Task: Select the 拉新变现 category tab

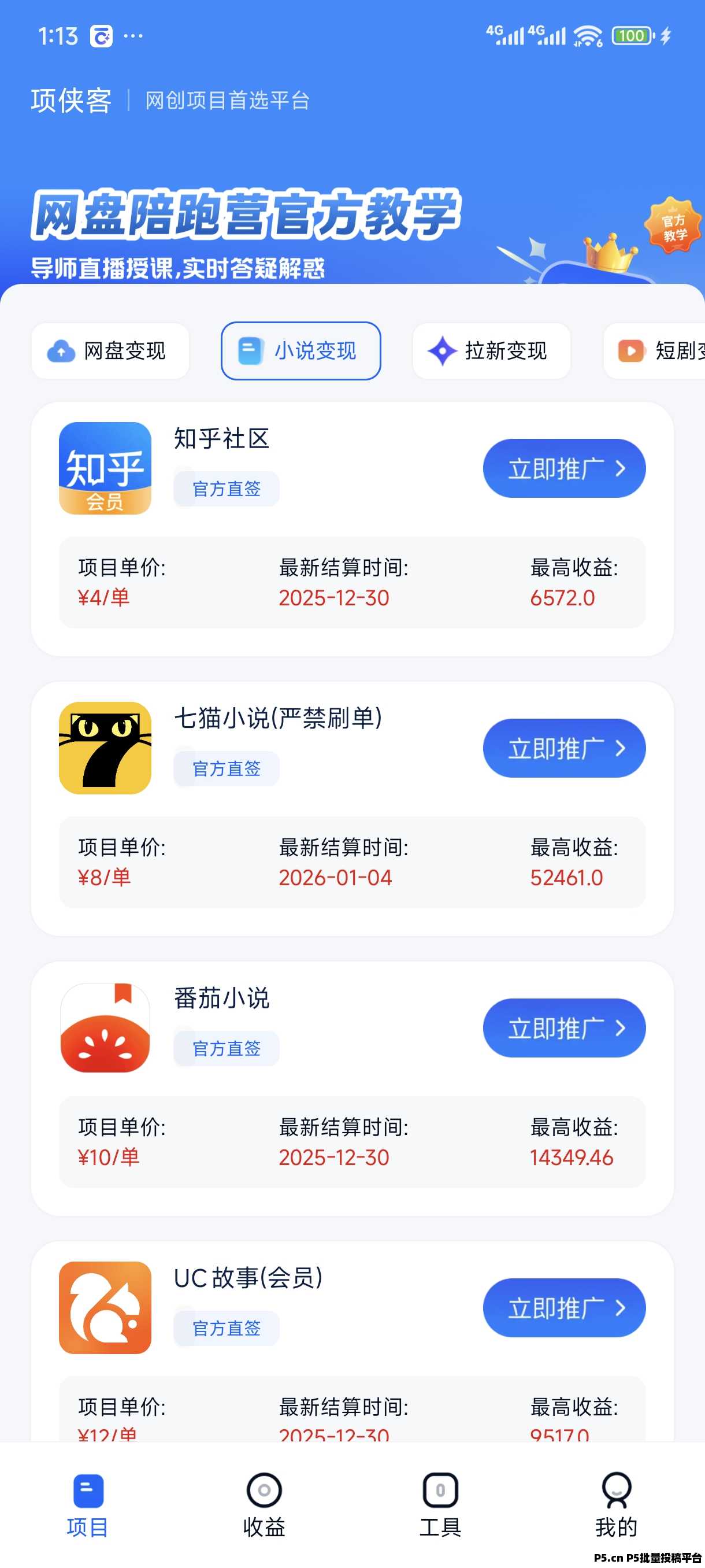Action: 491,350
